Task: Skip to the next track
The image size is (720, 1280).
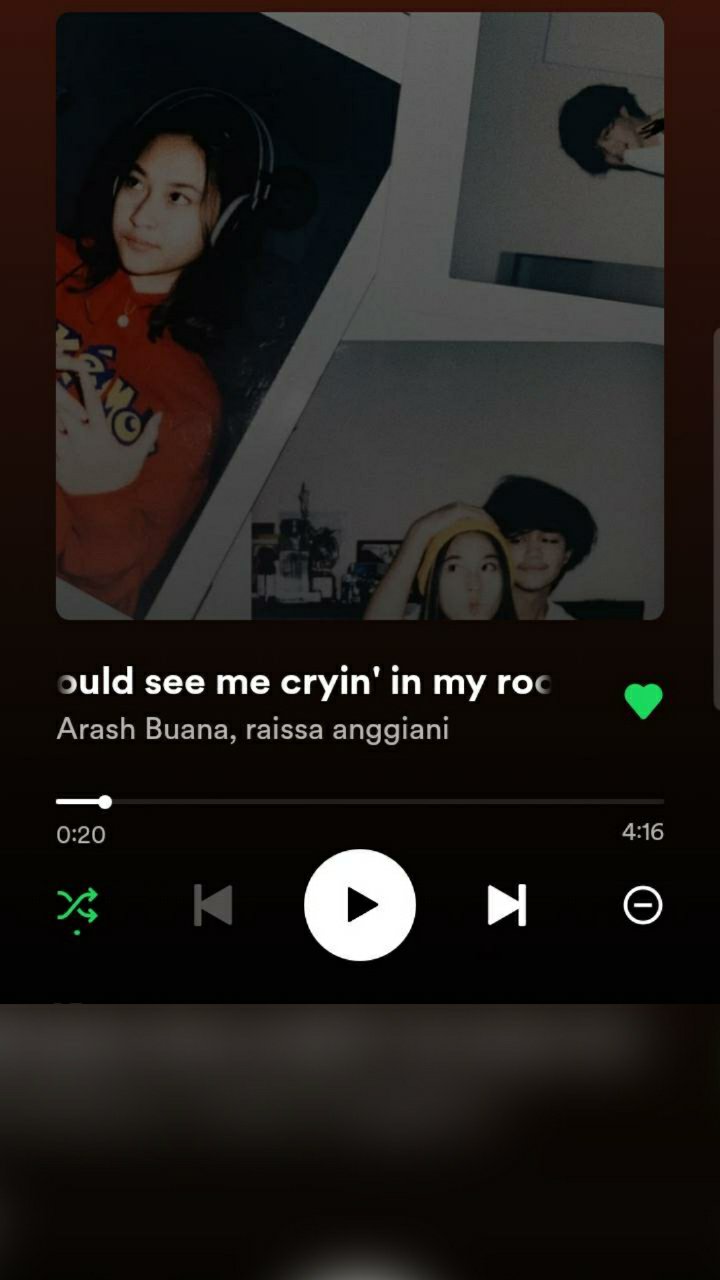Action: pyautogui.click(x=507, y=905)
